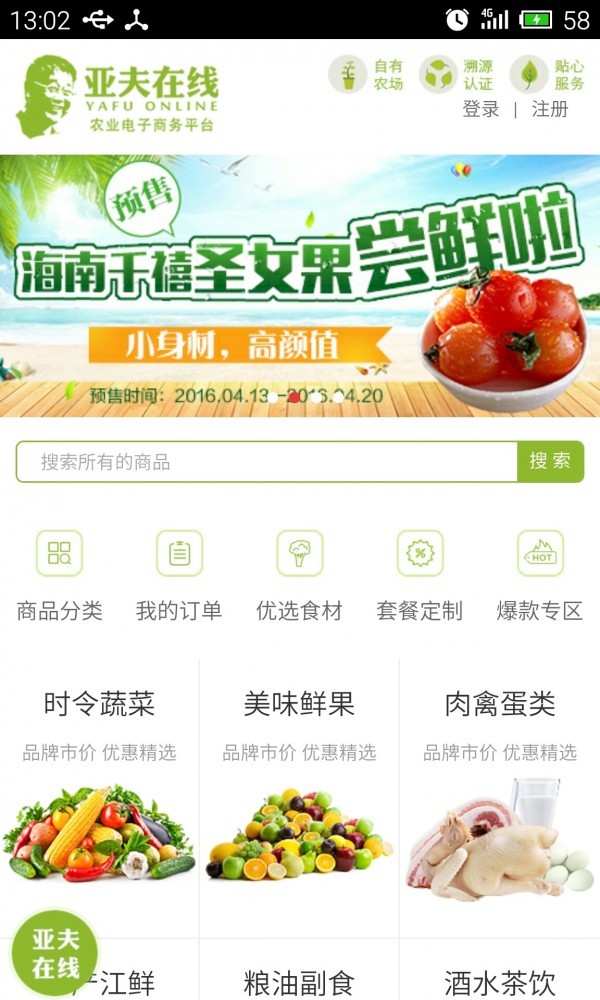600x1000 pixels.
Task: Select the 粮油副食 grain and oil category
Action: [x=299, y=982]
